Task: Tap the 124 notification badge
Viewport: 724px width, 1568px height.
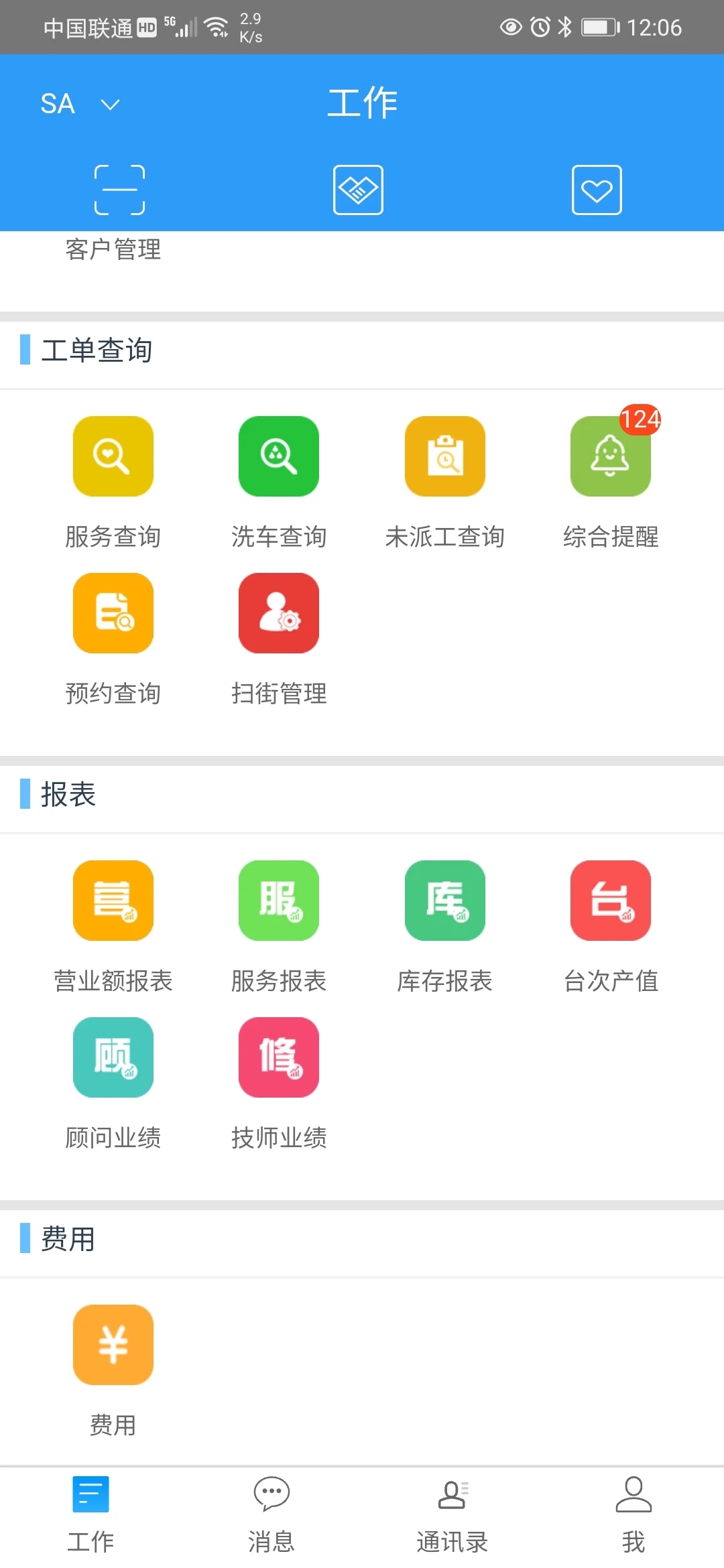Action: [x=642, y=419]
